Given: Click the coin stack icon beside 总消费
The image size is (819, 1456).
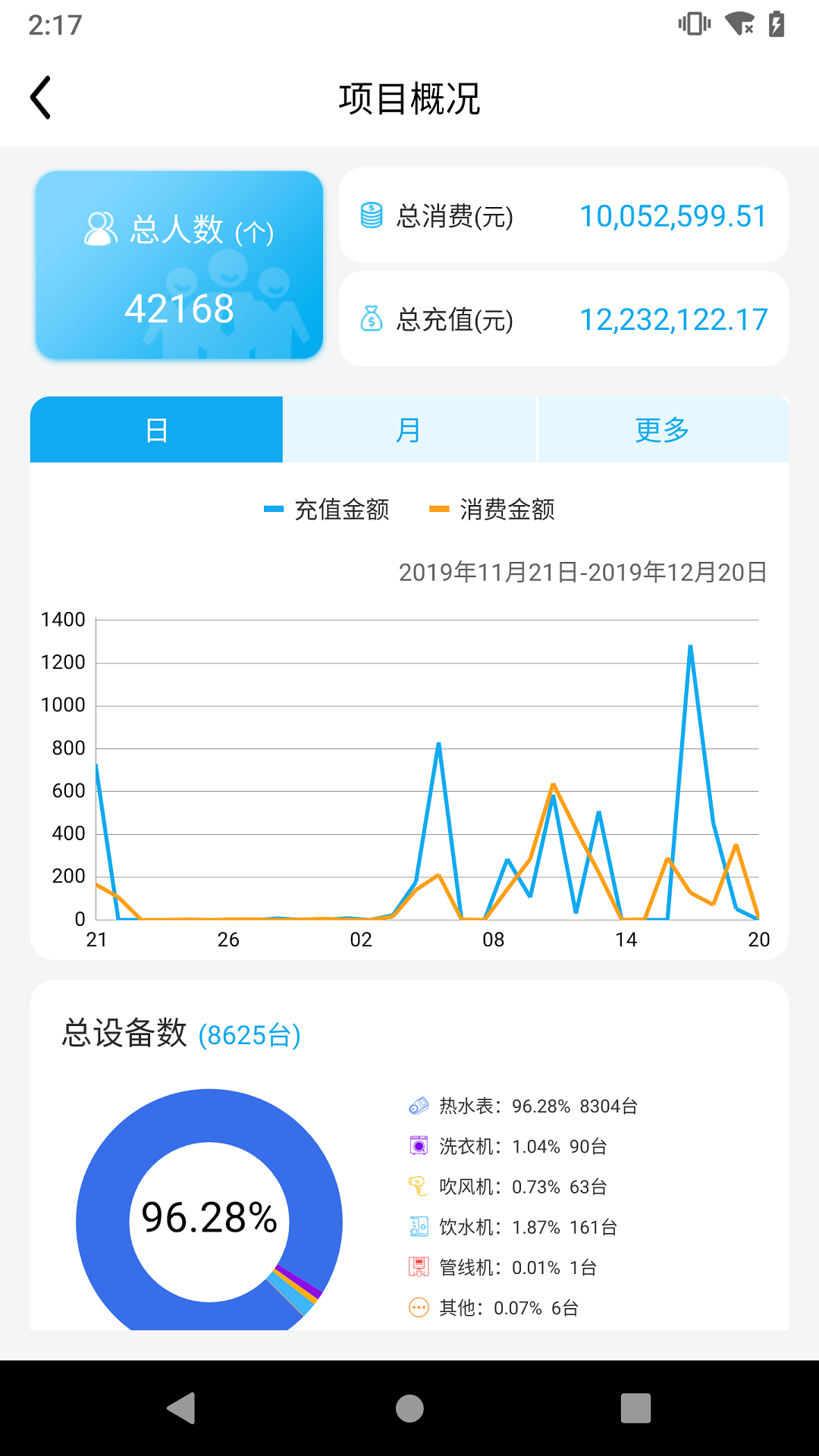Looking at the screenshot, I should (371, 215).
